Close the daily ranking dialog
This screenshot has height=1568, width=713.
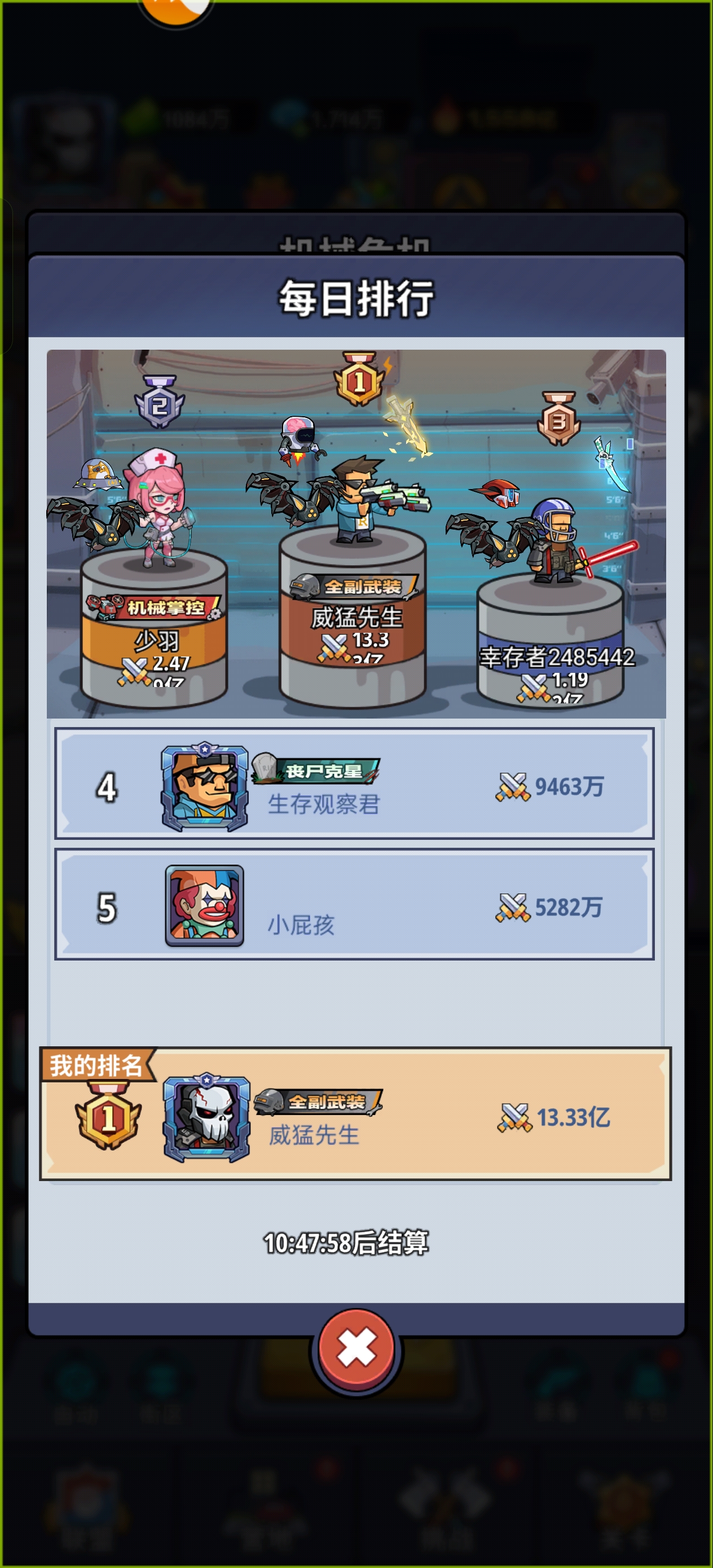point(356,1349)
